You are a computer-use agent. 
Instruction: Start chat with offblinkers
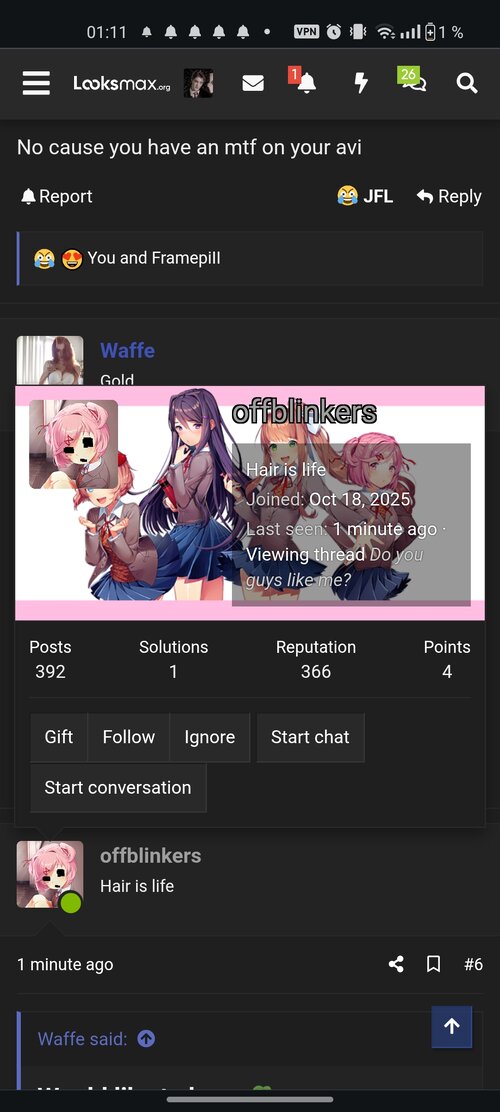[x=310, y=738]
